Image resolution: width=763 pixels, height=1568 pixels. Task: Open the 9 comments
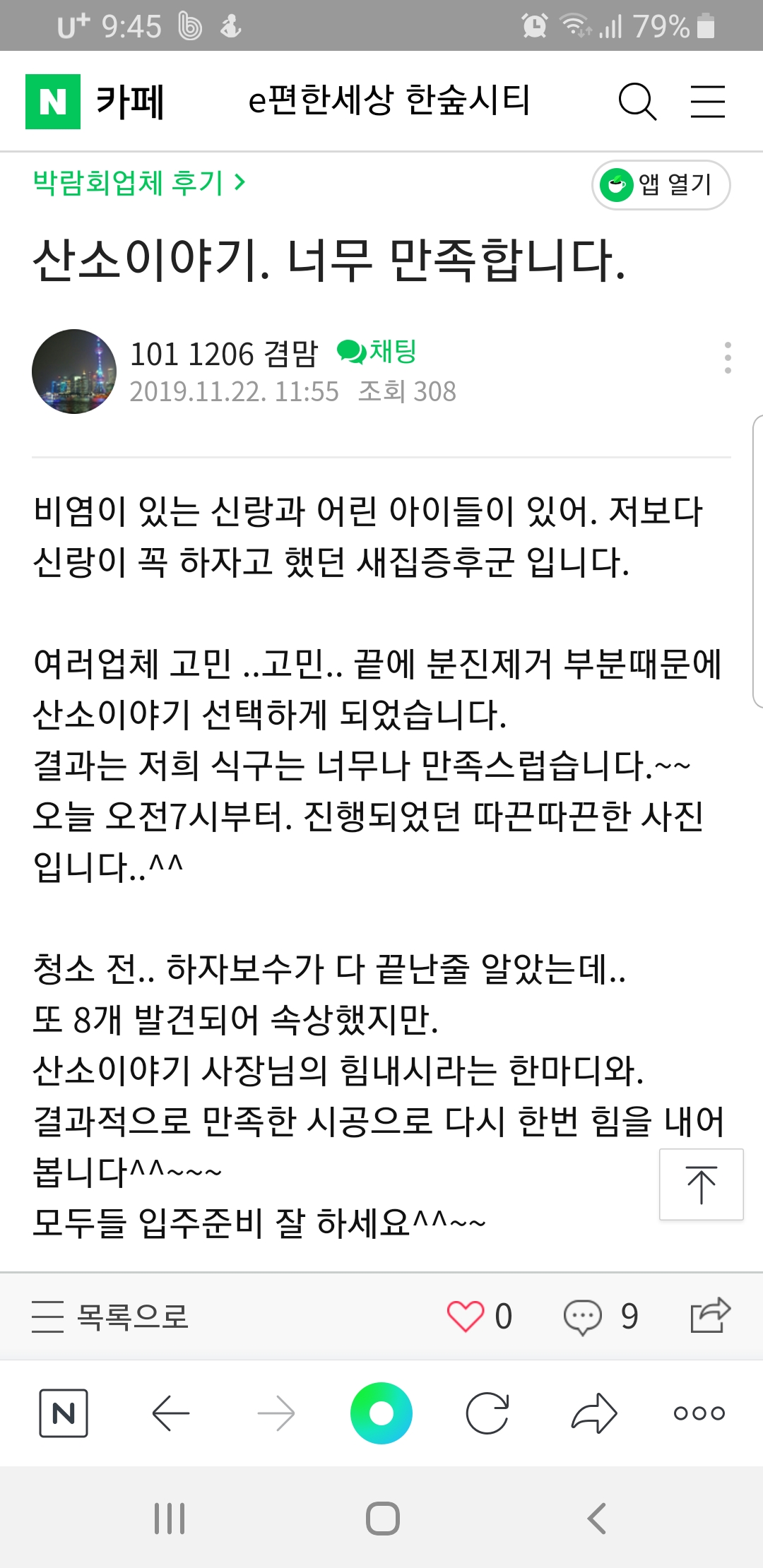tap(601, 1317)
